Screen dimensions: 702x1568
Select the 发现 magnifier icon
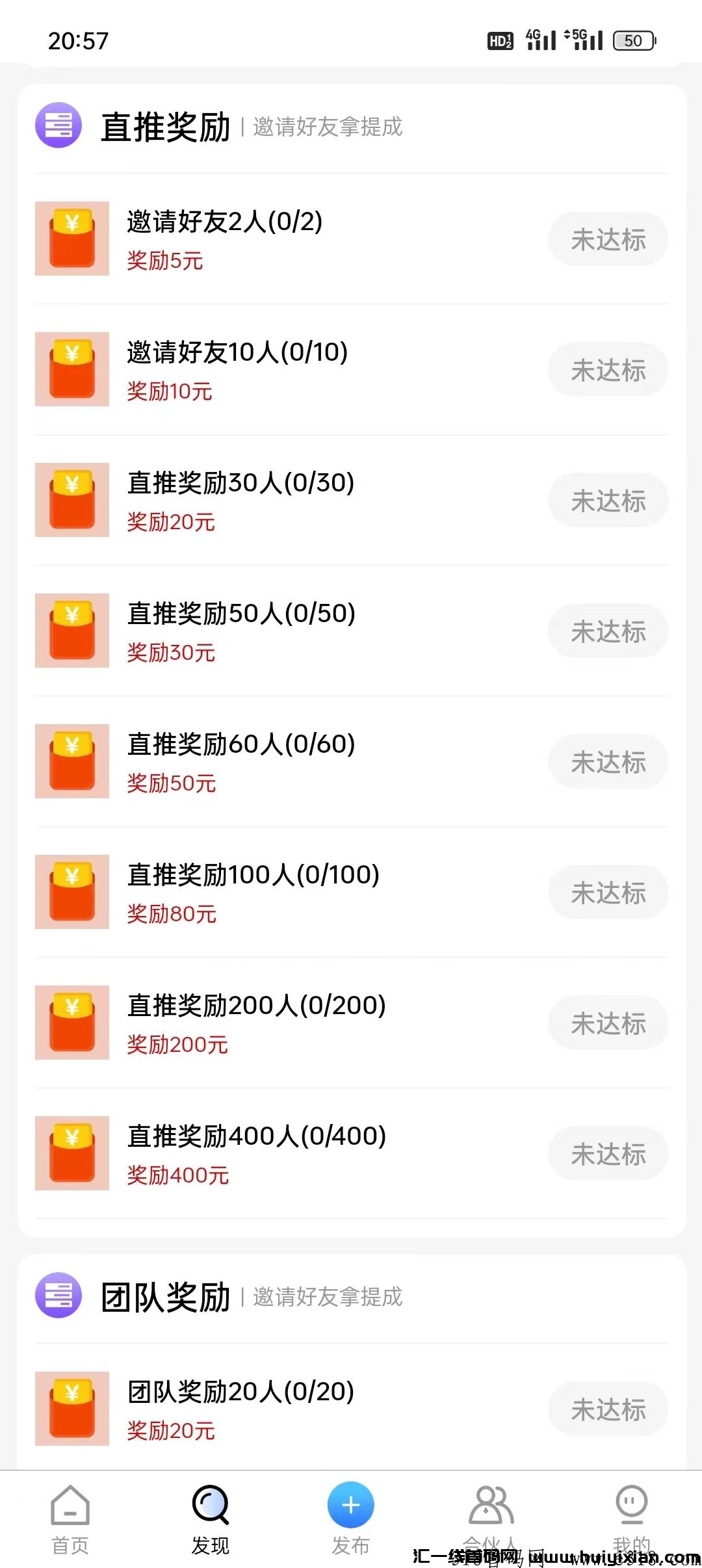coord(210,1500)
